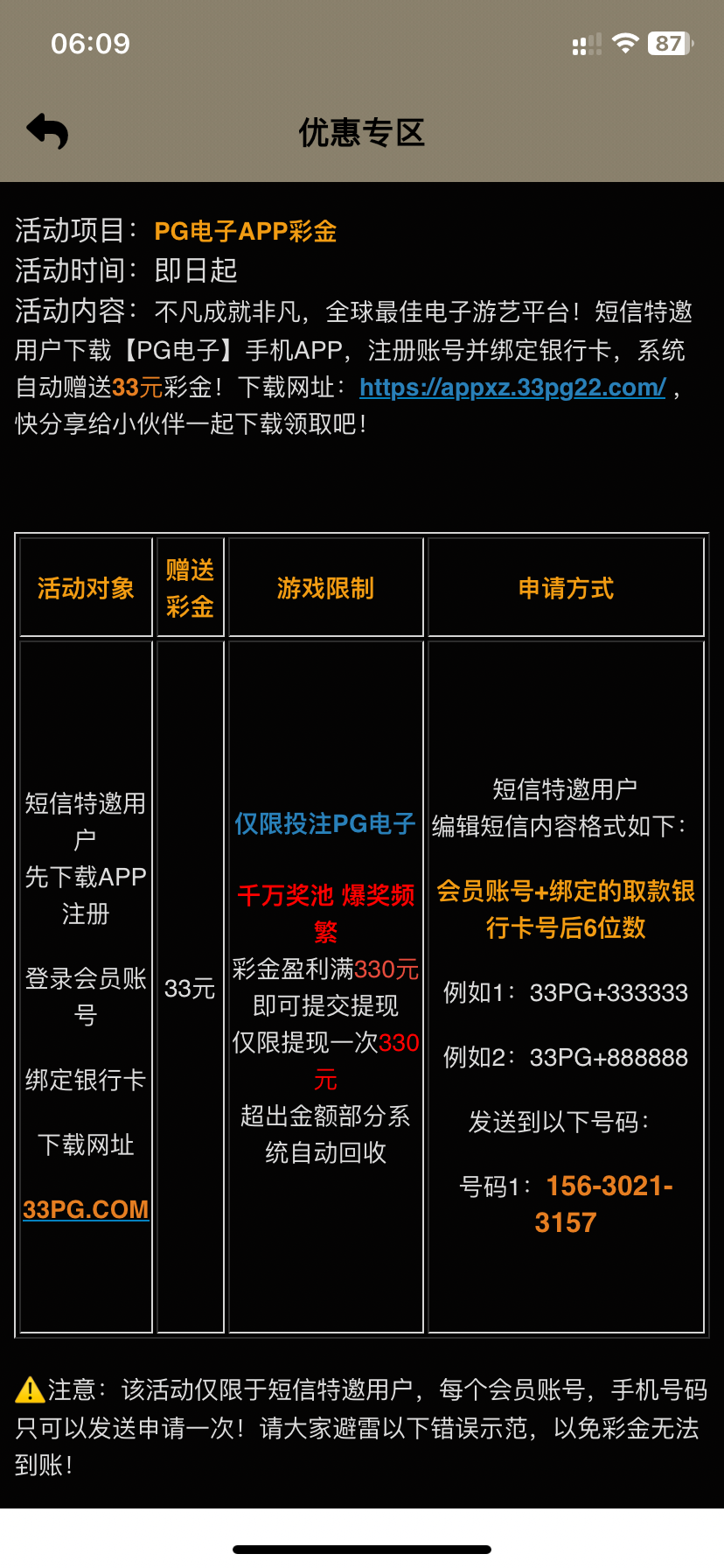Open the 33PG.COM link in the table

[x=86, y=1209]
